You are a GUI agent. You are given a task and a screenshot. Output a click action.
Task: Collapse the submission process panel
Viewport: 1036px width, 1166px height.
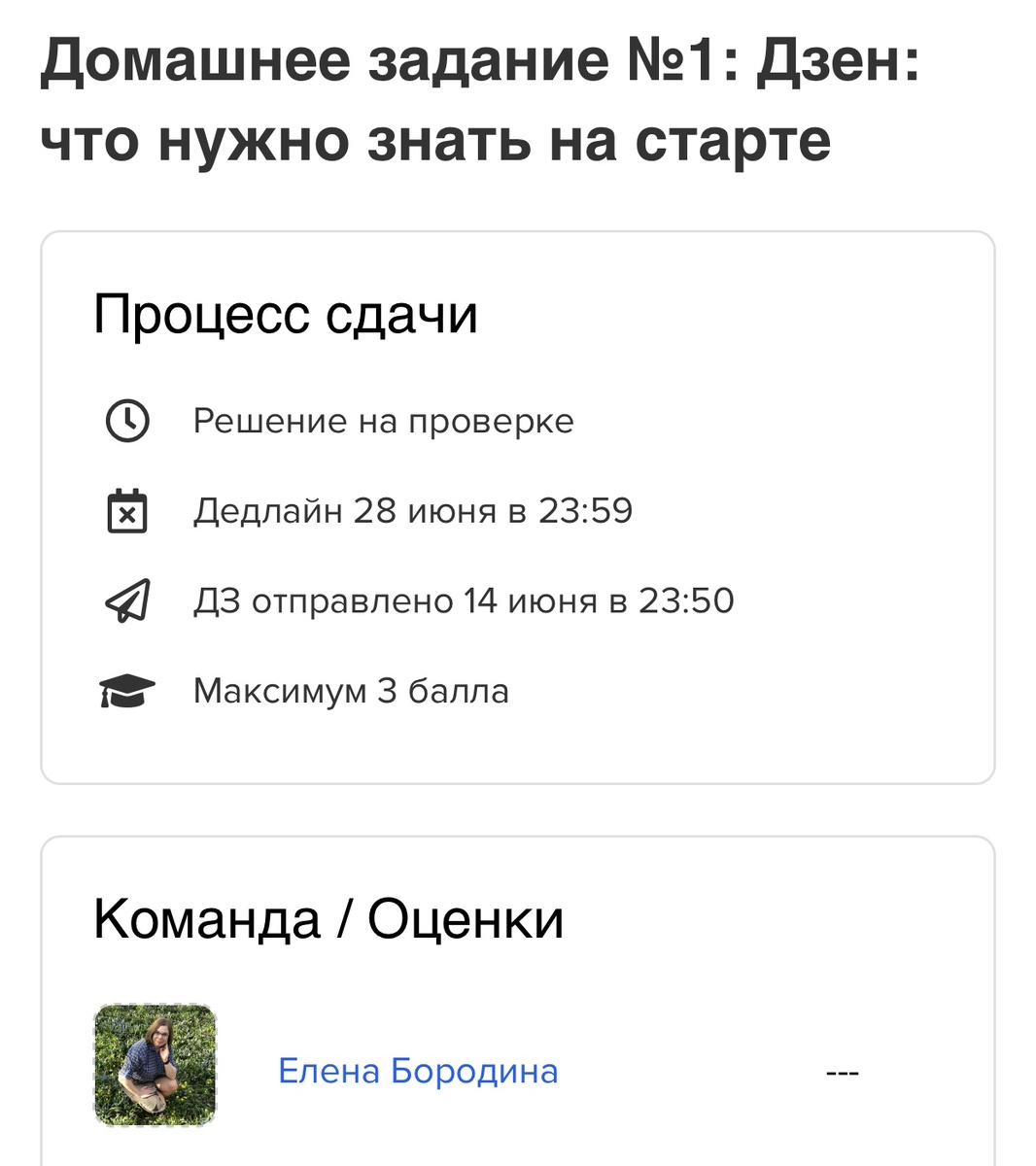coord(286,313)
